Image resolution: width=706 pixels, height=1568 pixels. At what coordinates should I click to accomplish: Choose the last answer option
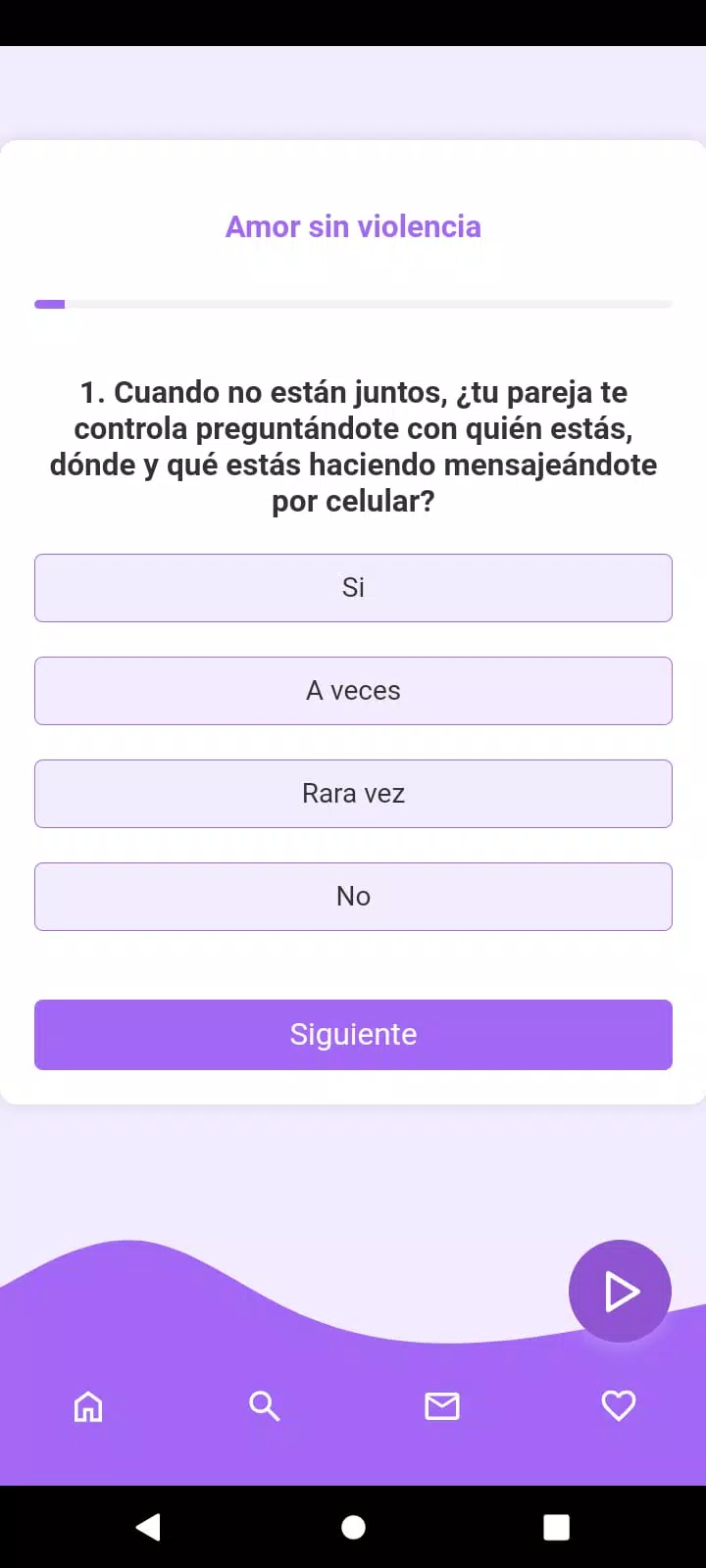pyautogui.click(x=353, y=896)
